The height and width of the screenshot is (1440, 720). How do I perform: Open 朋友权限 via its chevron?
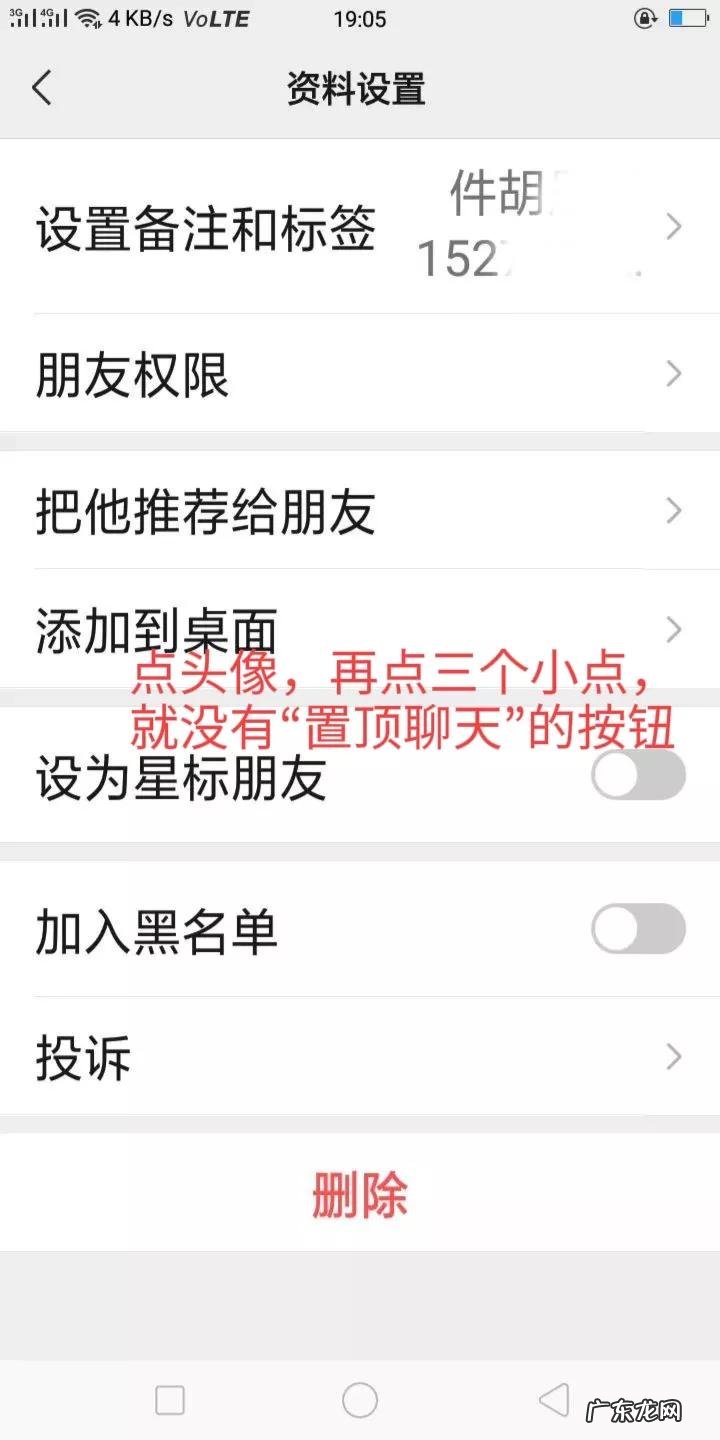(x=672, y=373)
